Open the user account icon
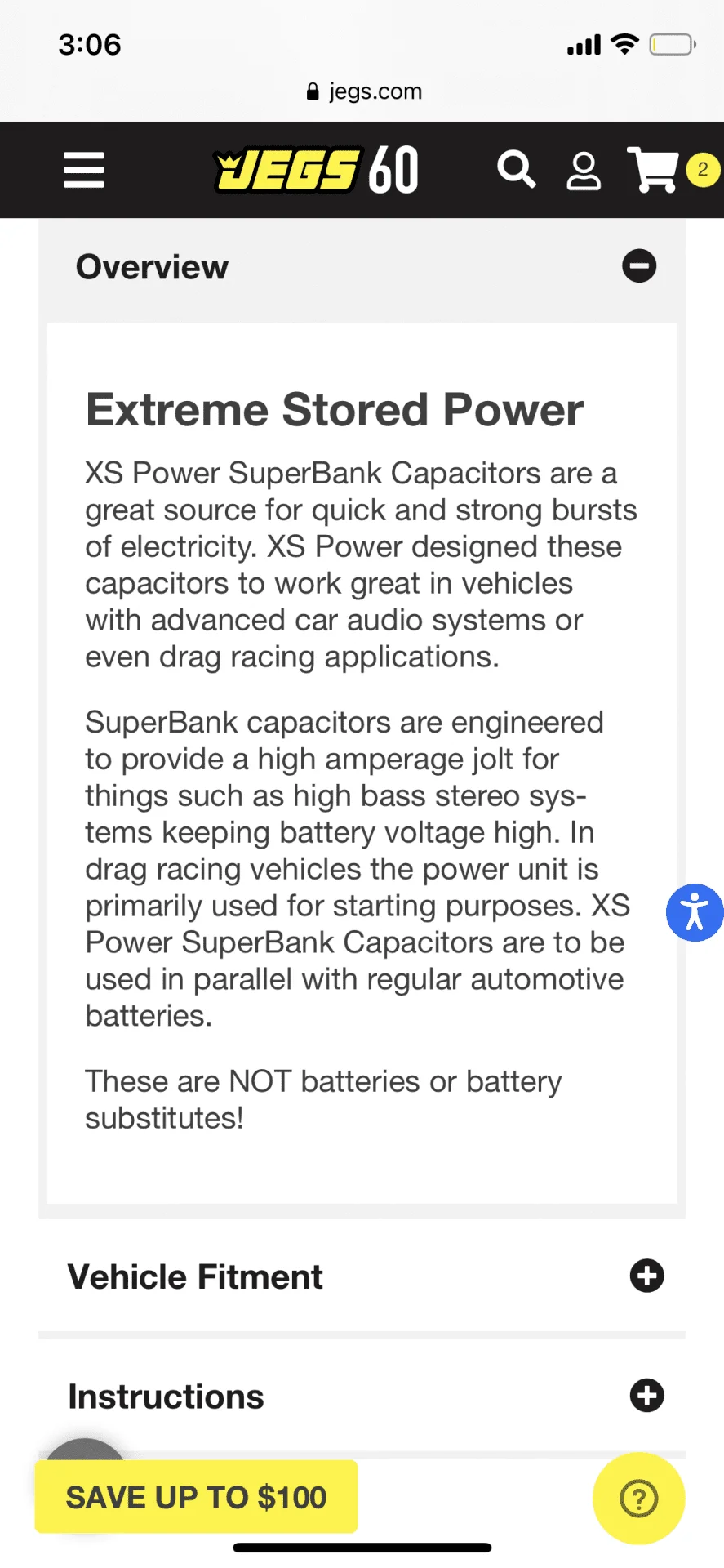 point(584,171)
